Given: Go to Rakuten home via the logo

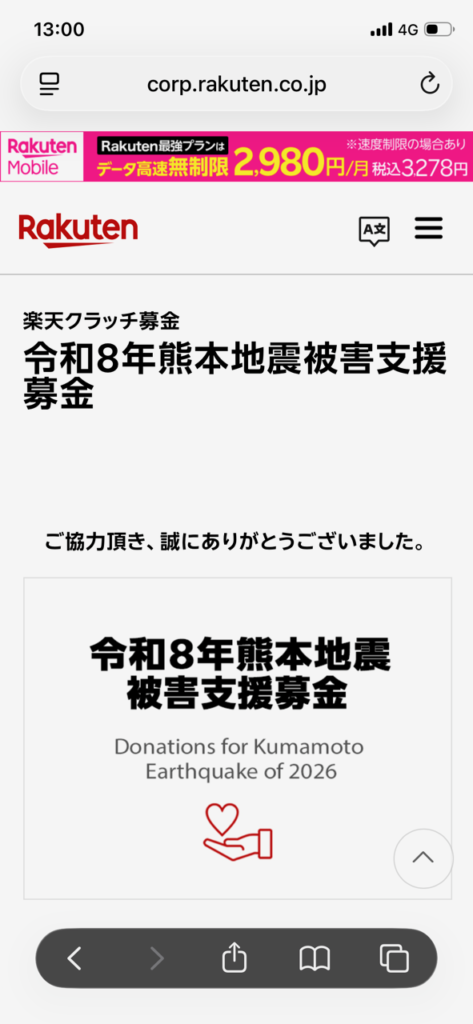Looking at the screenshot, I should [78, 230].
